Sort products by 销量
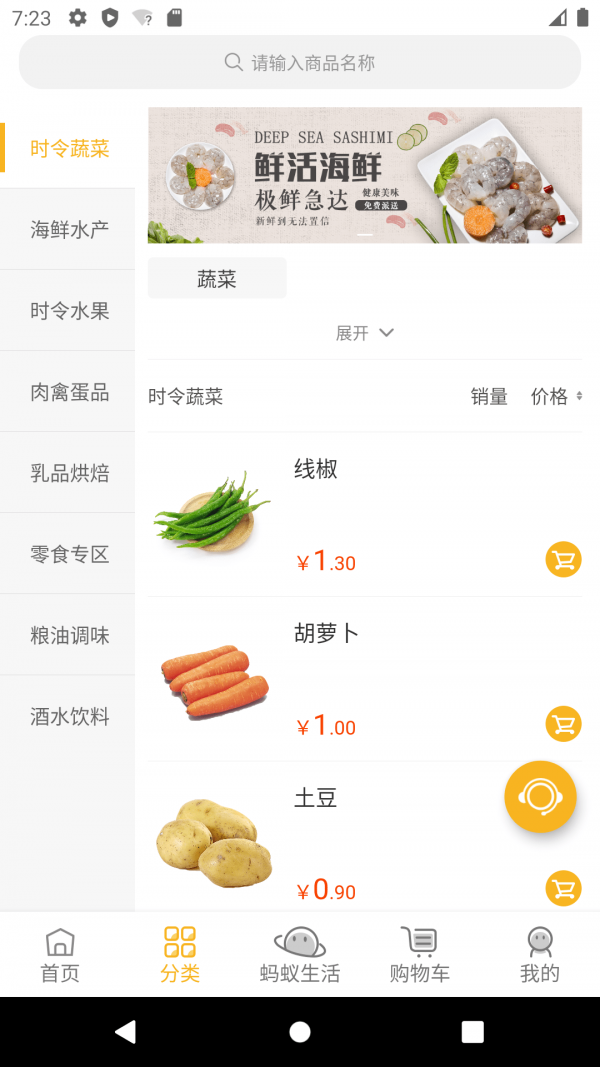Viewport: 600px width, 1067px height. 489,397
